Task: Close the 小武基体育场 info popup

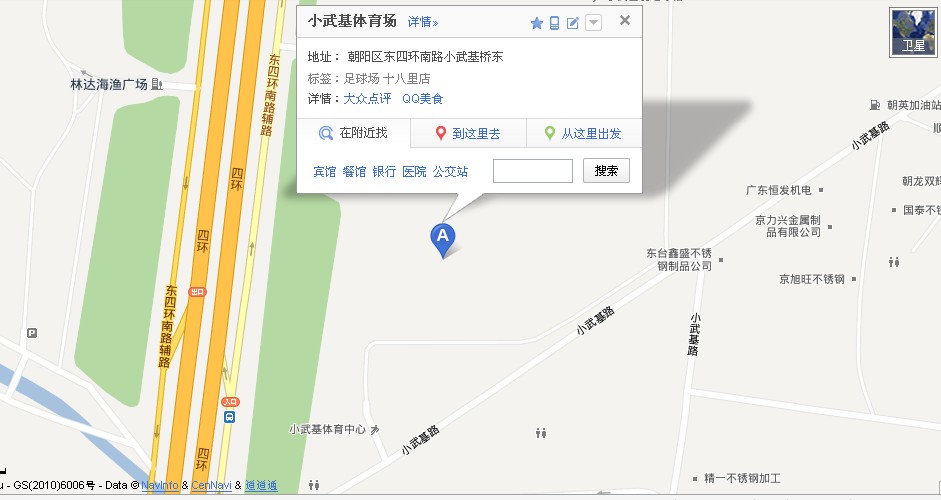Action: (625, 21)
